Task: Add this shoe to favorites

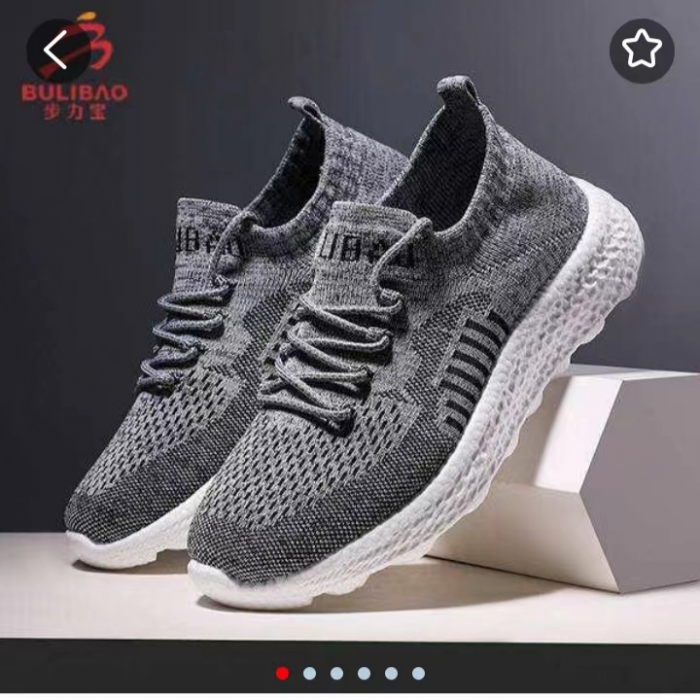Action: (x=641, y=50)
